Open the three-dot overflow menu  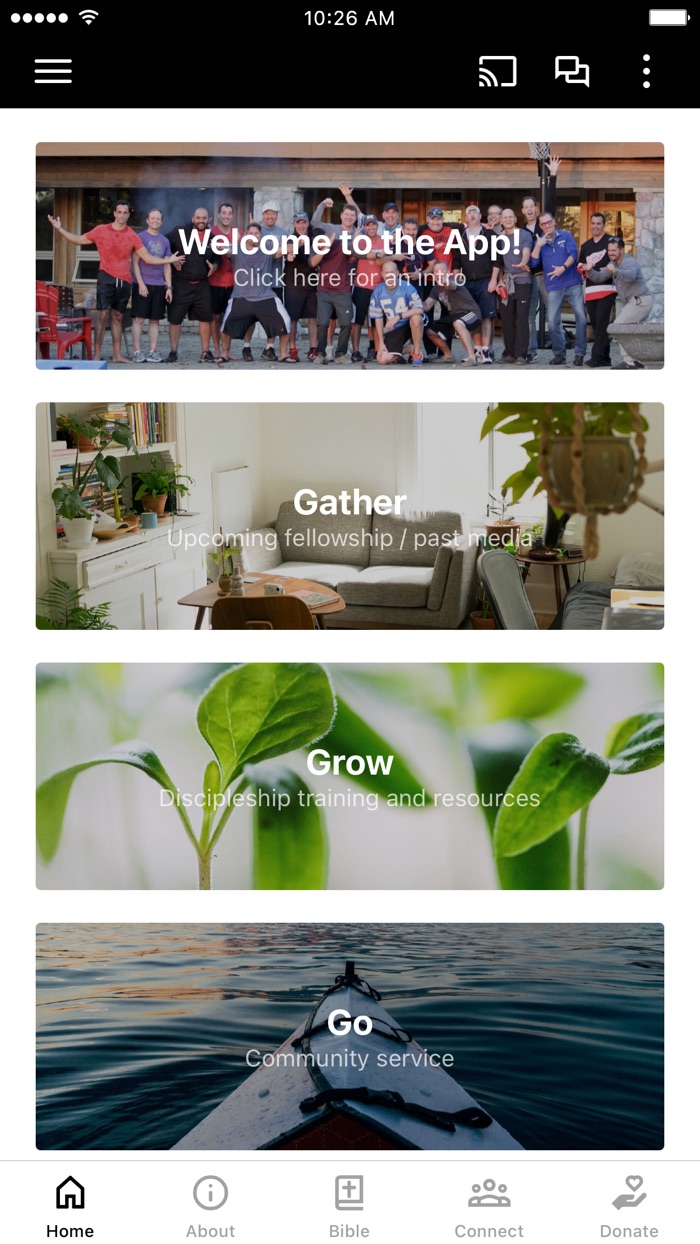tap(646, 71)
